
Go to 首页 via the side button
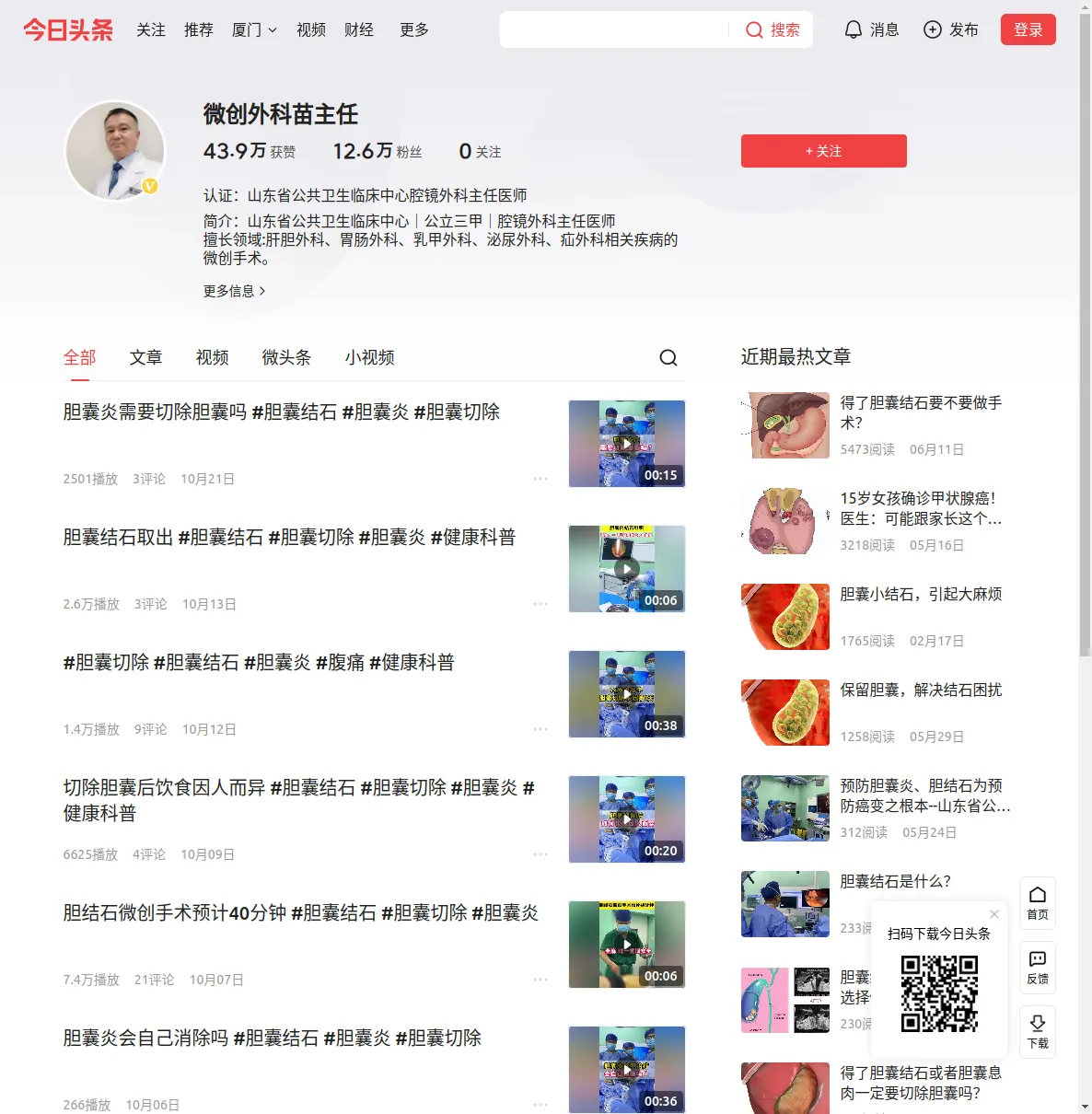[x=1037, y=902]
